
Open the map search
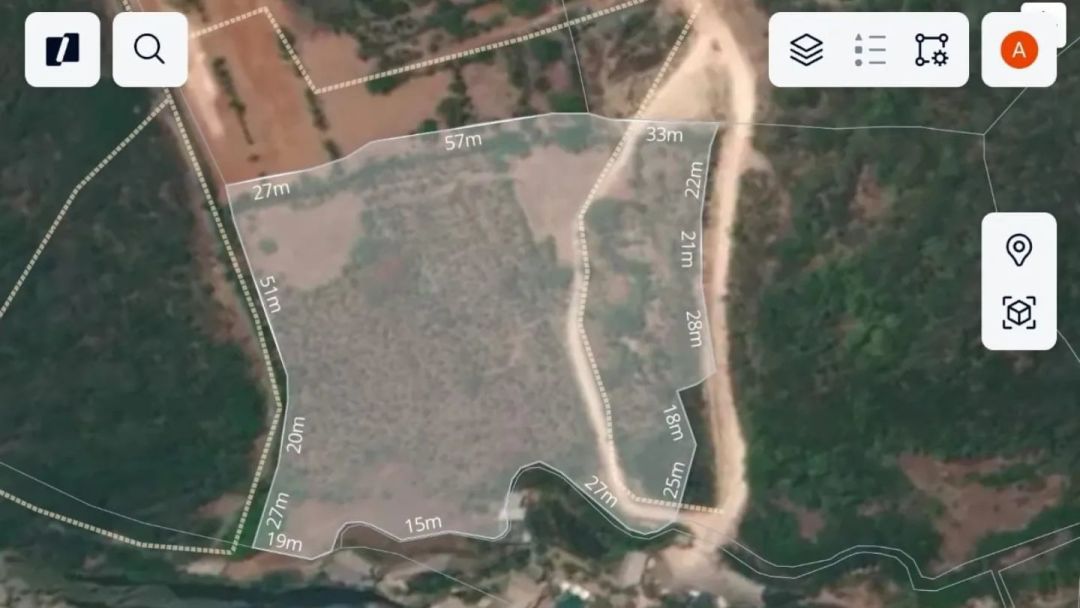point(150,49)
